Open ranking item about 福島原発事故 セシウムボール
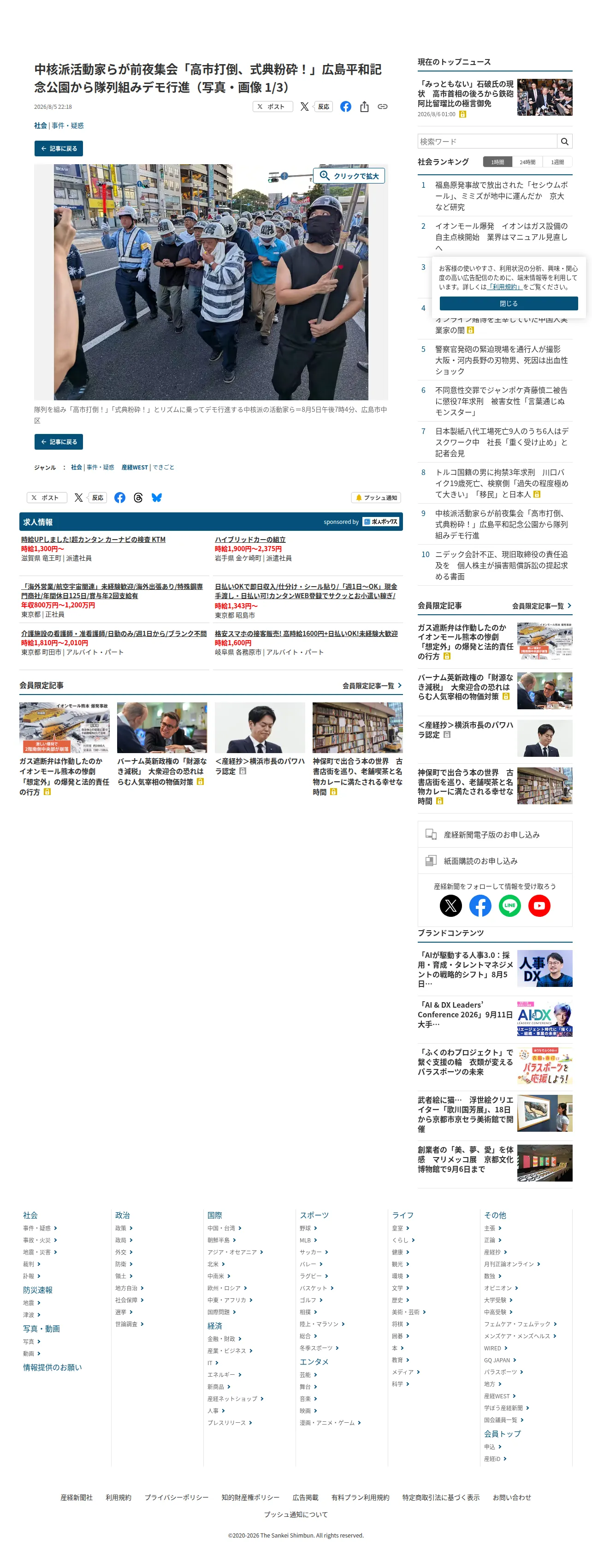 [x=501, y=196]
